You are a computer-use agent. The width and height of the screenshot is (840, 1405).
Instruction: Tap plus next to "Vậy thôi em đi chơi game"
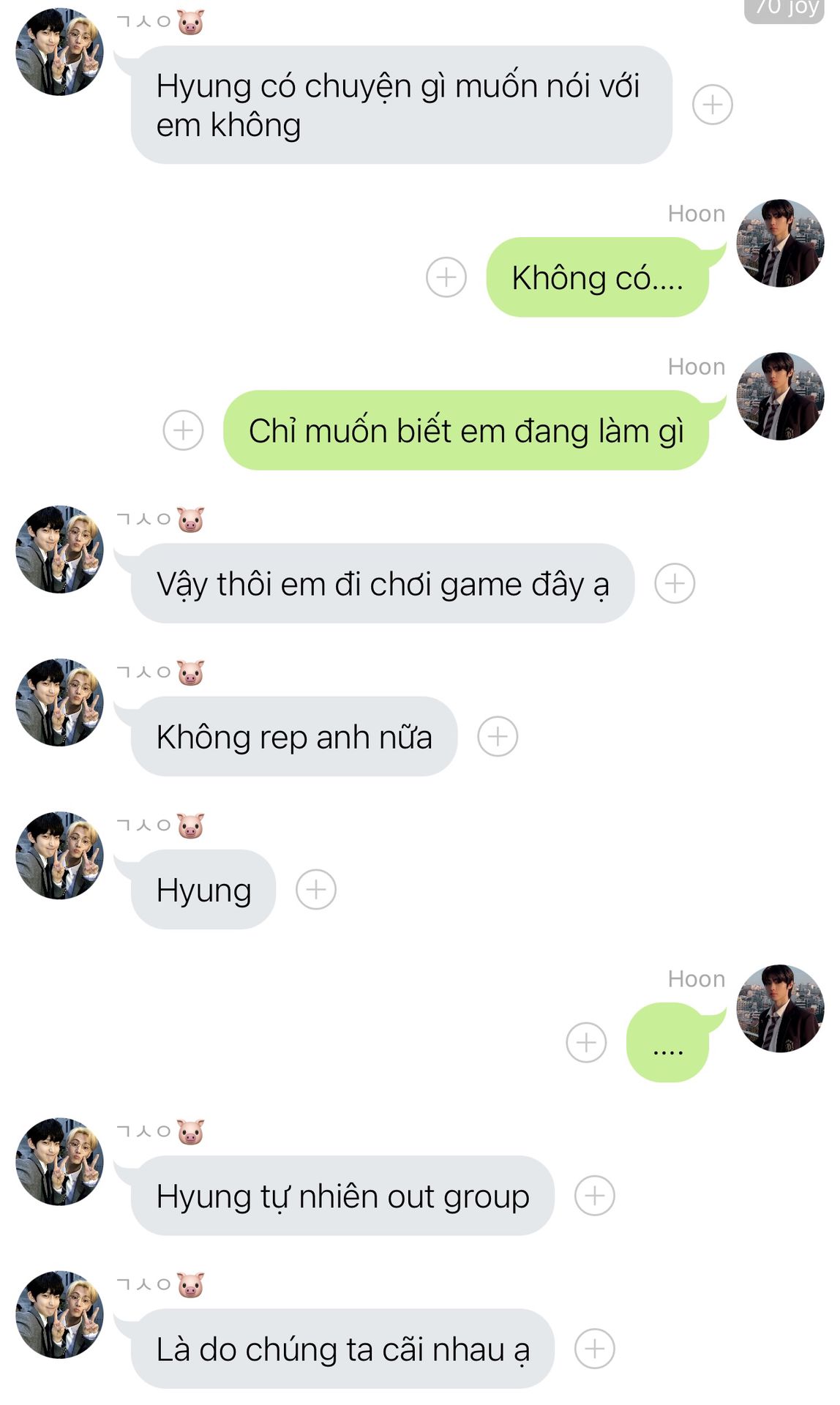tap(674, 583)
